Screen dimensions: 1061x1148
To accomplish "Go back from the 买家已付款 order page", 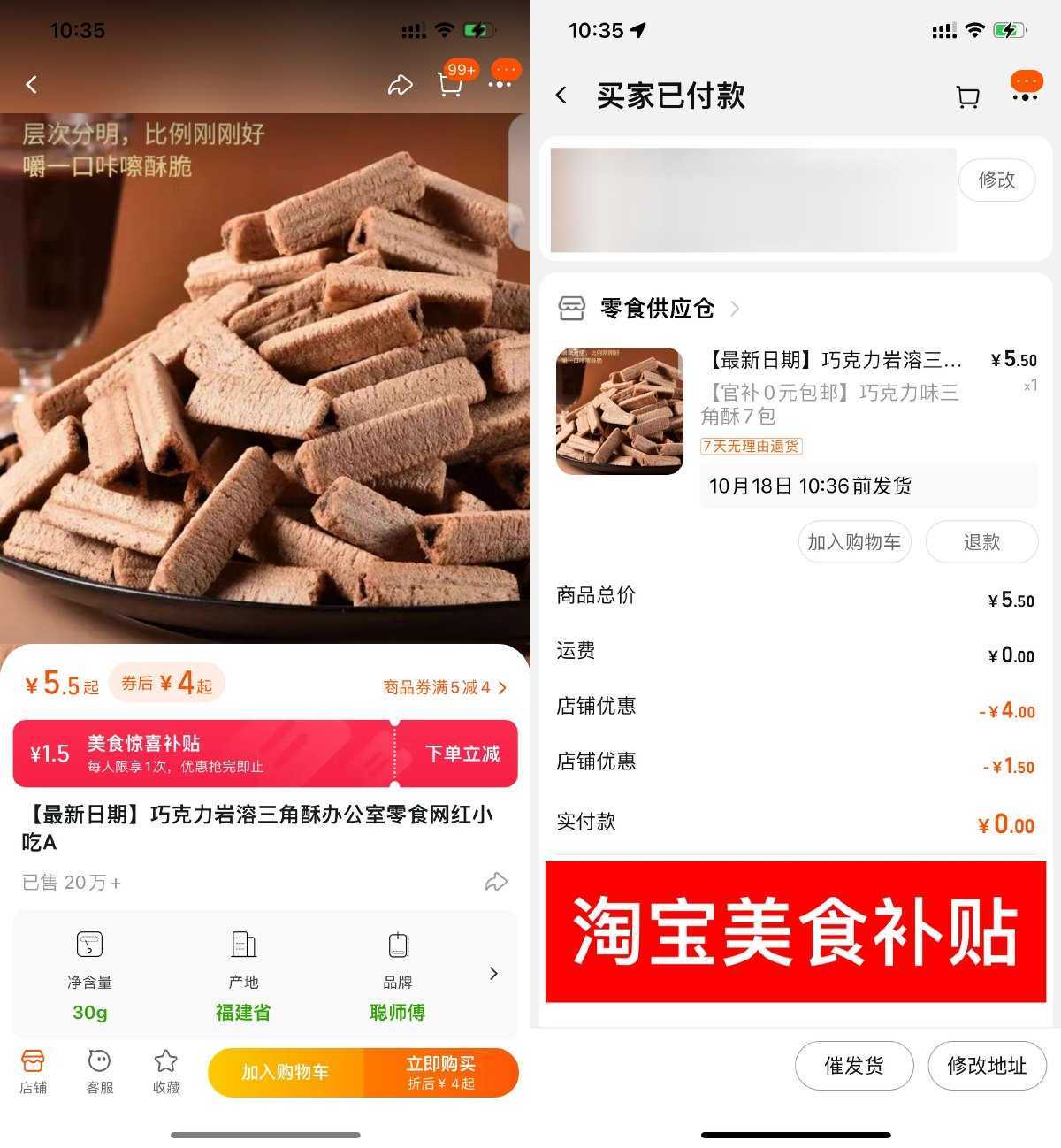I will point(561,96).
